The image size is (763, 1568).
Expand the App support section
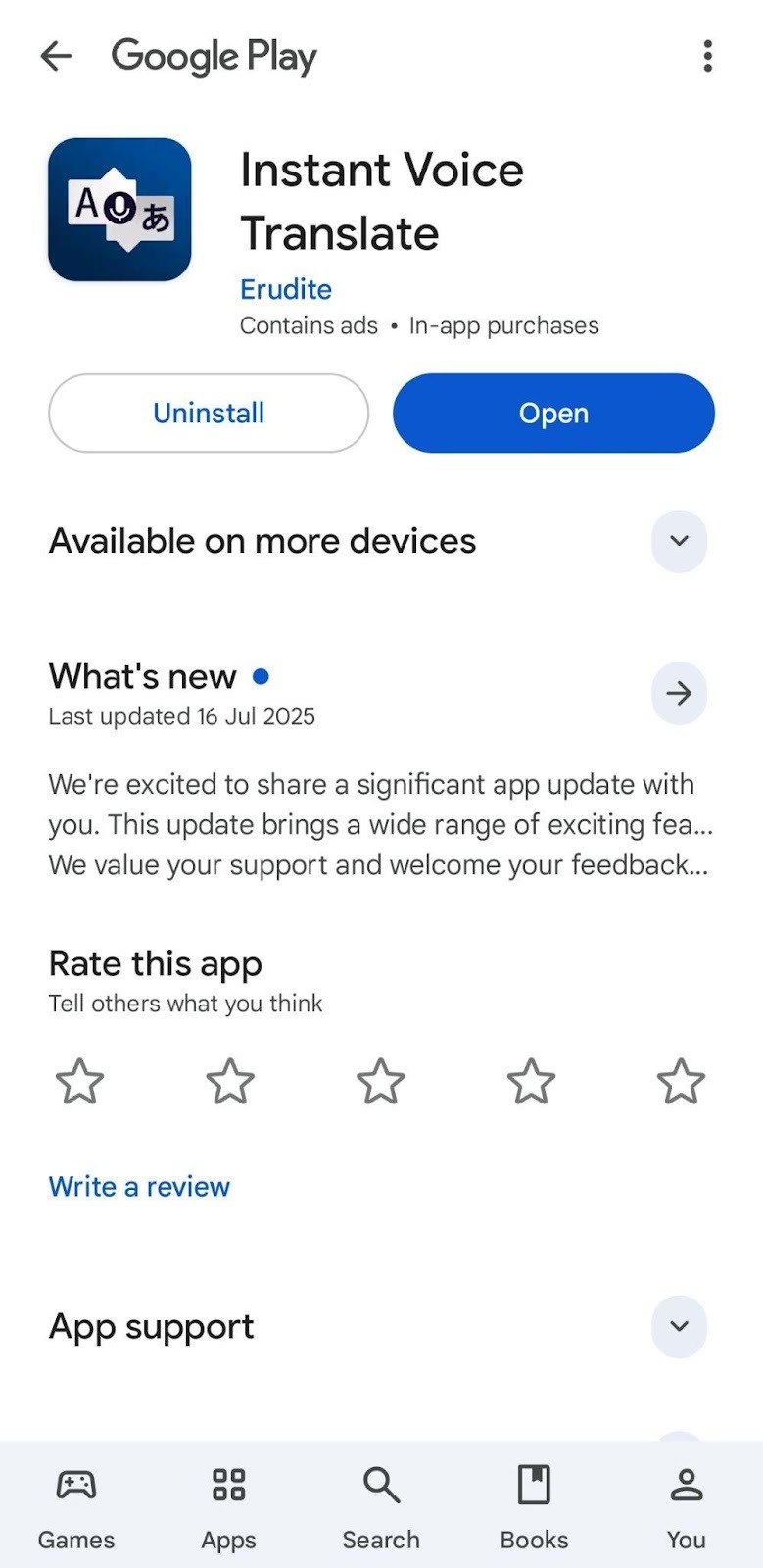tap(679, 1326)
